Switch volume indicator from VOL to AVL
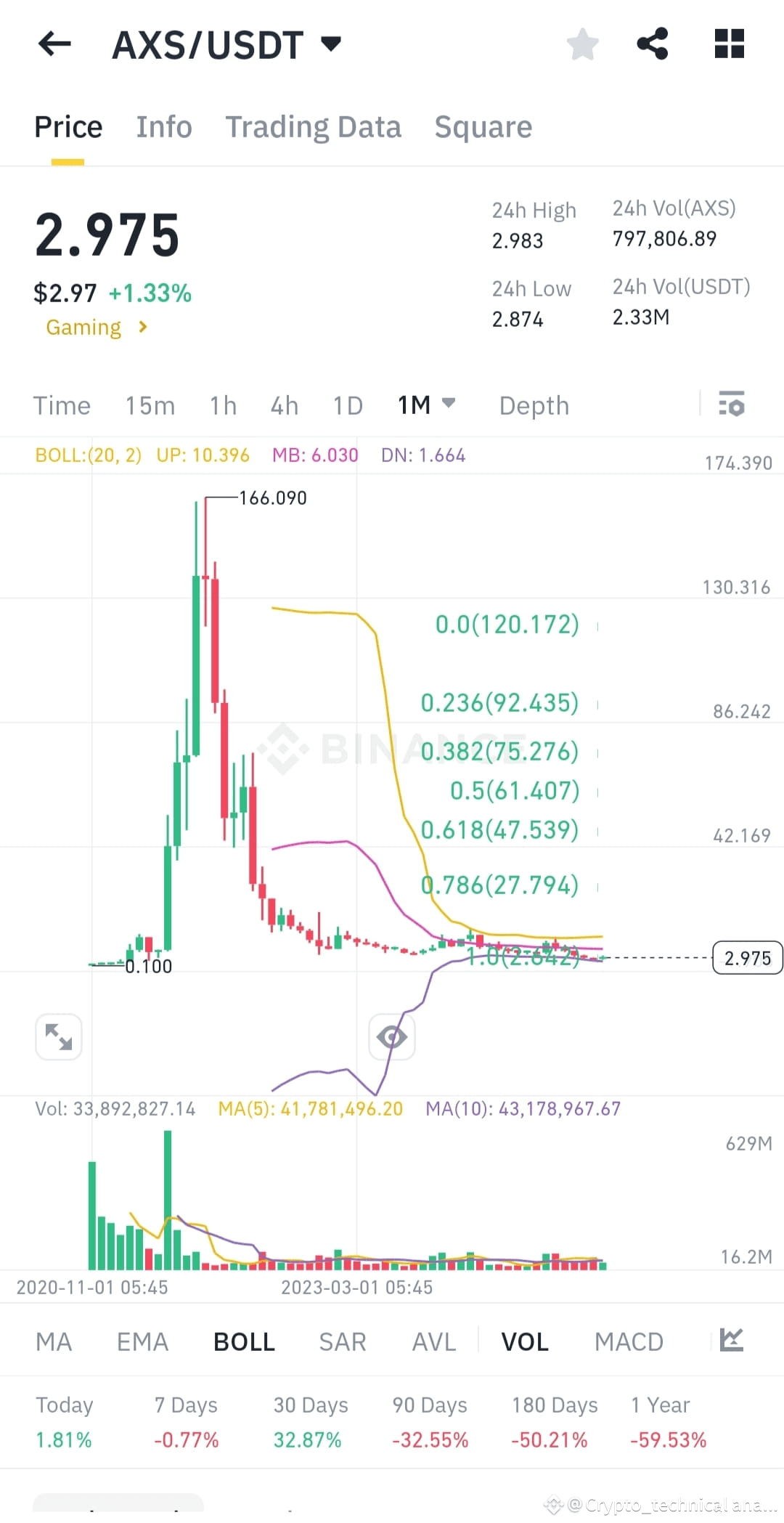This screenshot has width=784, height=1523. click(x=433, y=1341)
